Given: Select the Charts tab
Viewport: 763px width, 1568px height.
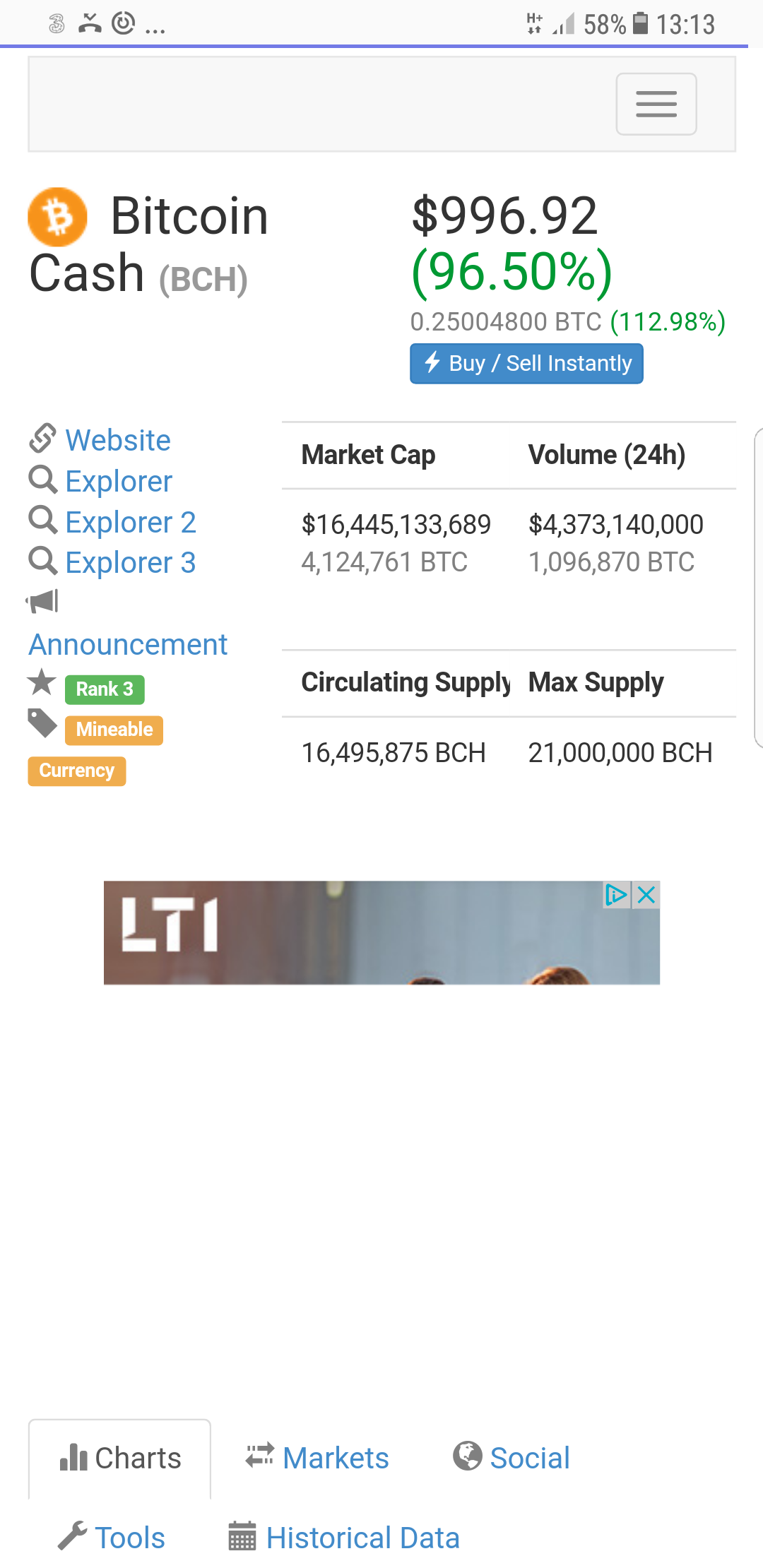Looking at the screenshot, I should coord(120,1458).
